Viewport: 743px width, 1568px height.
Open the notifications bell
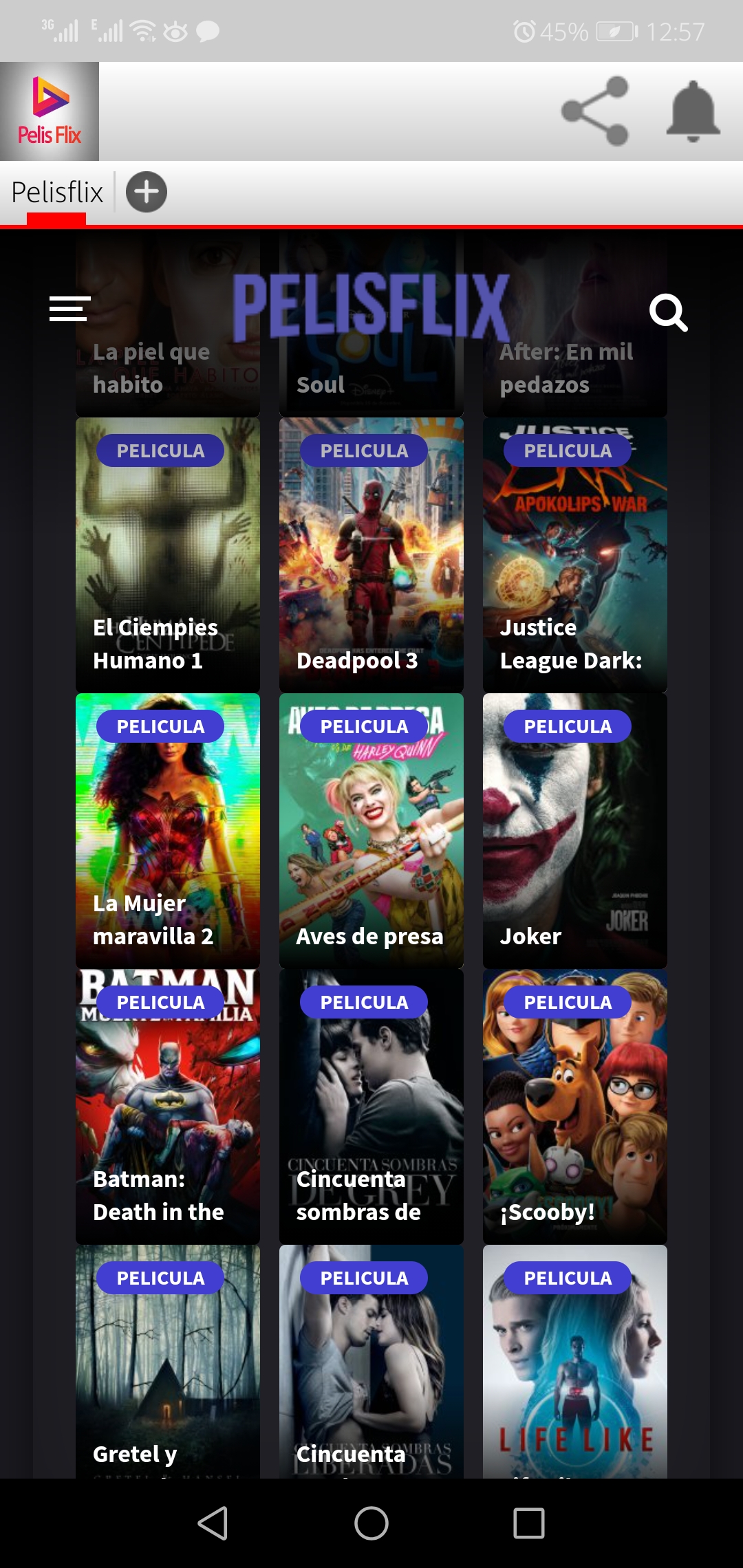(x=693, y=111)
